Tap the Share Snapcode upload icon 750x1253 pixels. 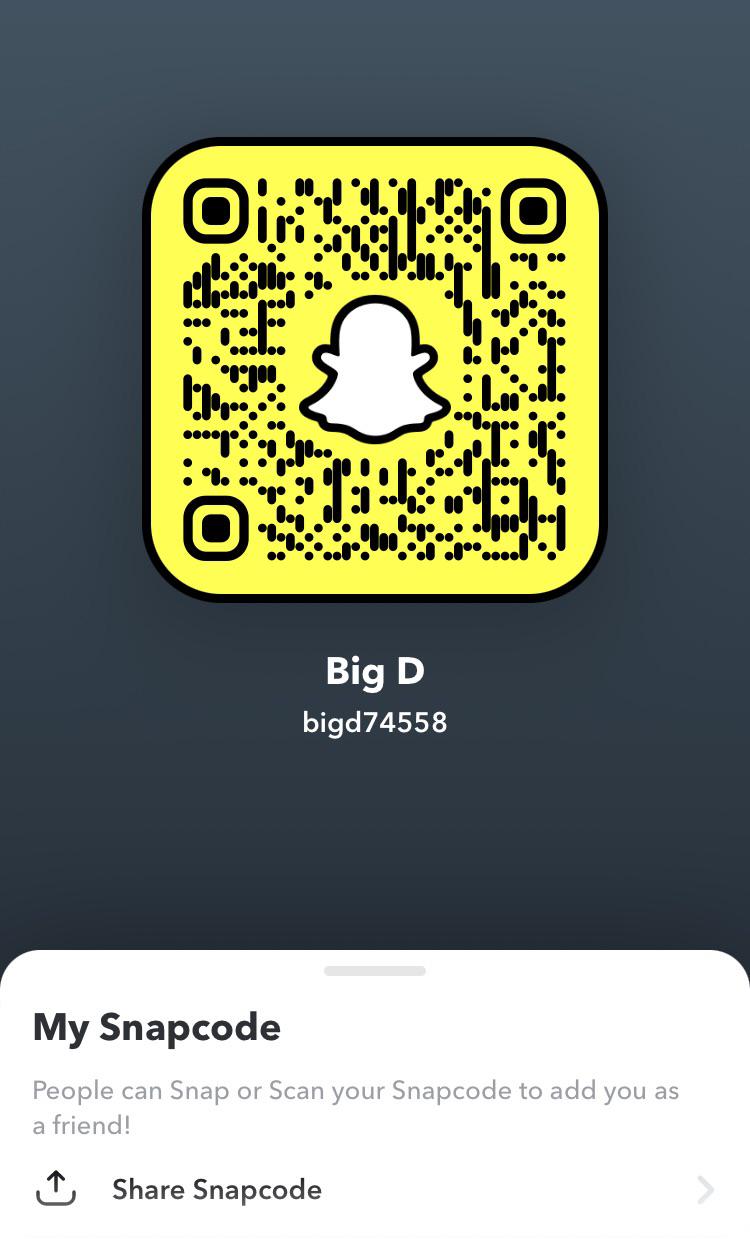point(57,1189)
